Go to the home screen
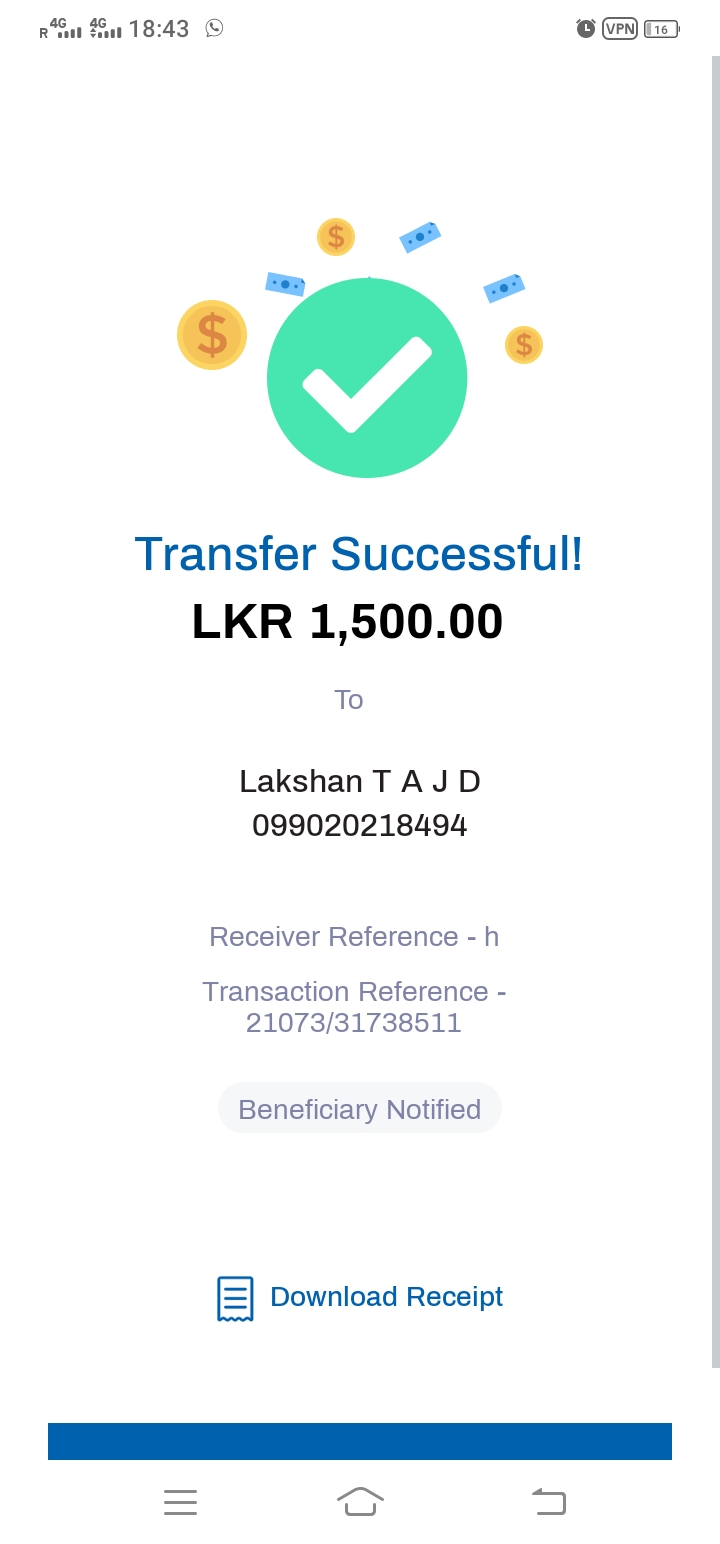Viewport: 720px width, 1544px height. [360, 1501]
